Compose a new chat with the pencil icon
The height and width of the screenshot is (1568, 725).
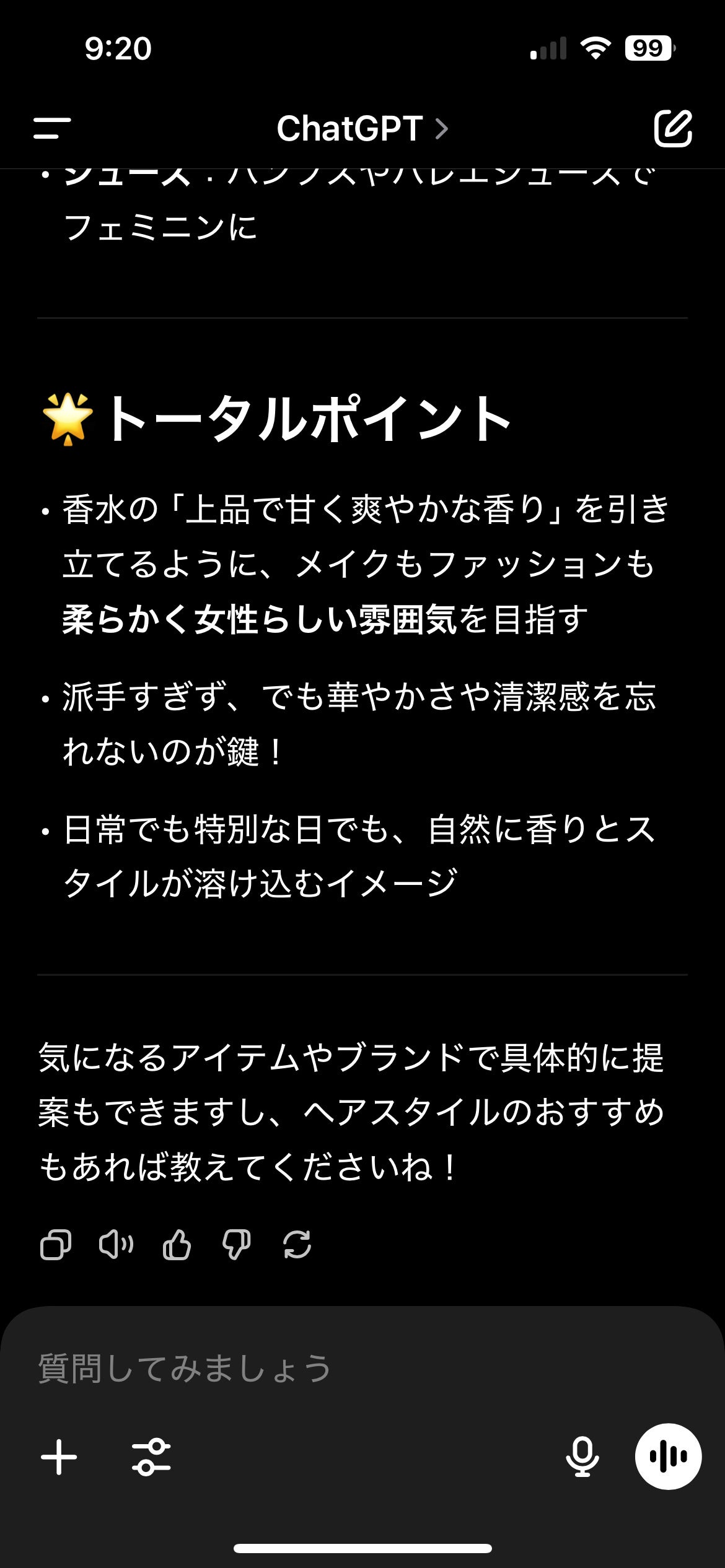[x=674, y=128]
